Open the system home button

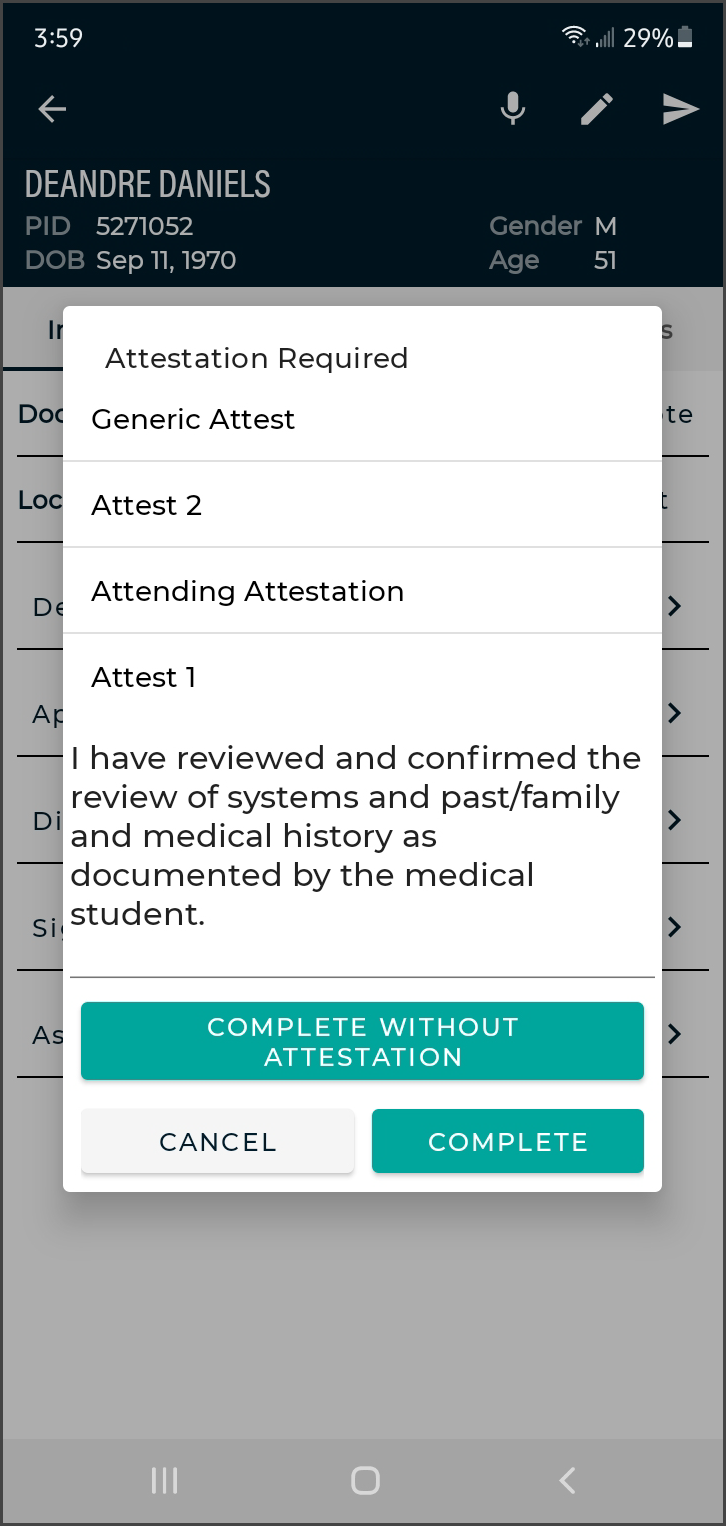(365, 1480)
